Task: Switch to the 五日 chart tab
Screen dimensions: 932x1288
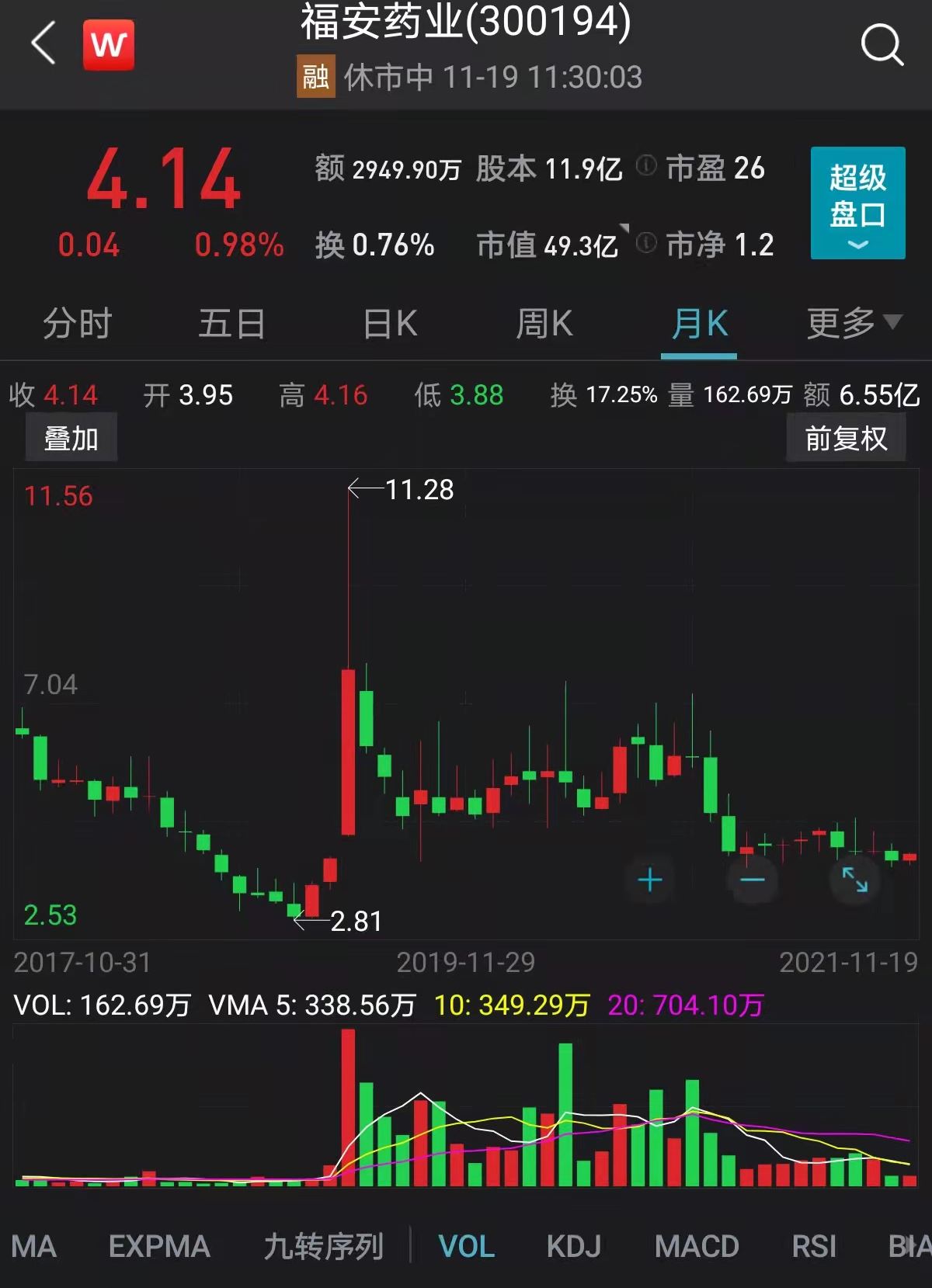Action: point(233,324)
